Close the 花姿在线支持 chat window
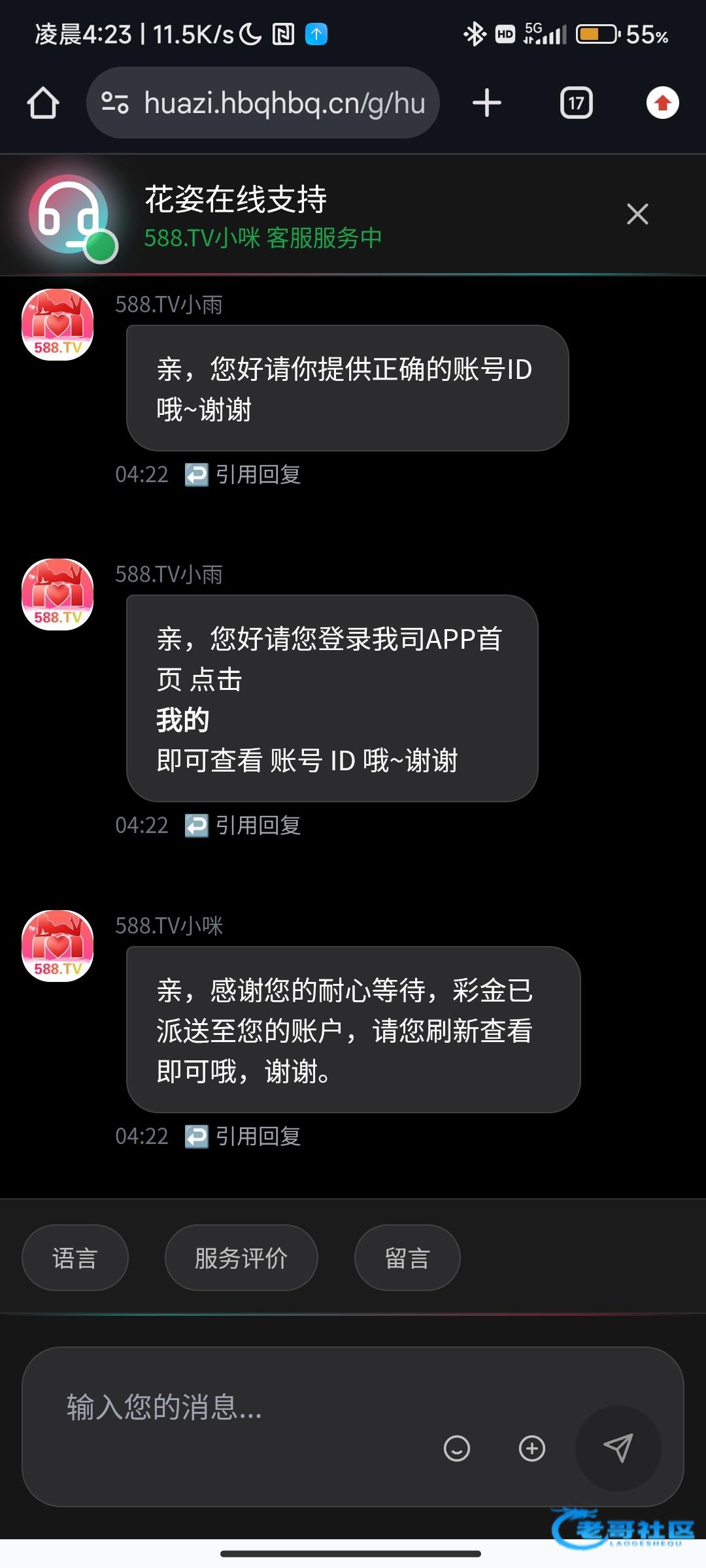706x1568 pixels. 637,214
